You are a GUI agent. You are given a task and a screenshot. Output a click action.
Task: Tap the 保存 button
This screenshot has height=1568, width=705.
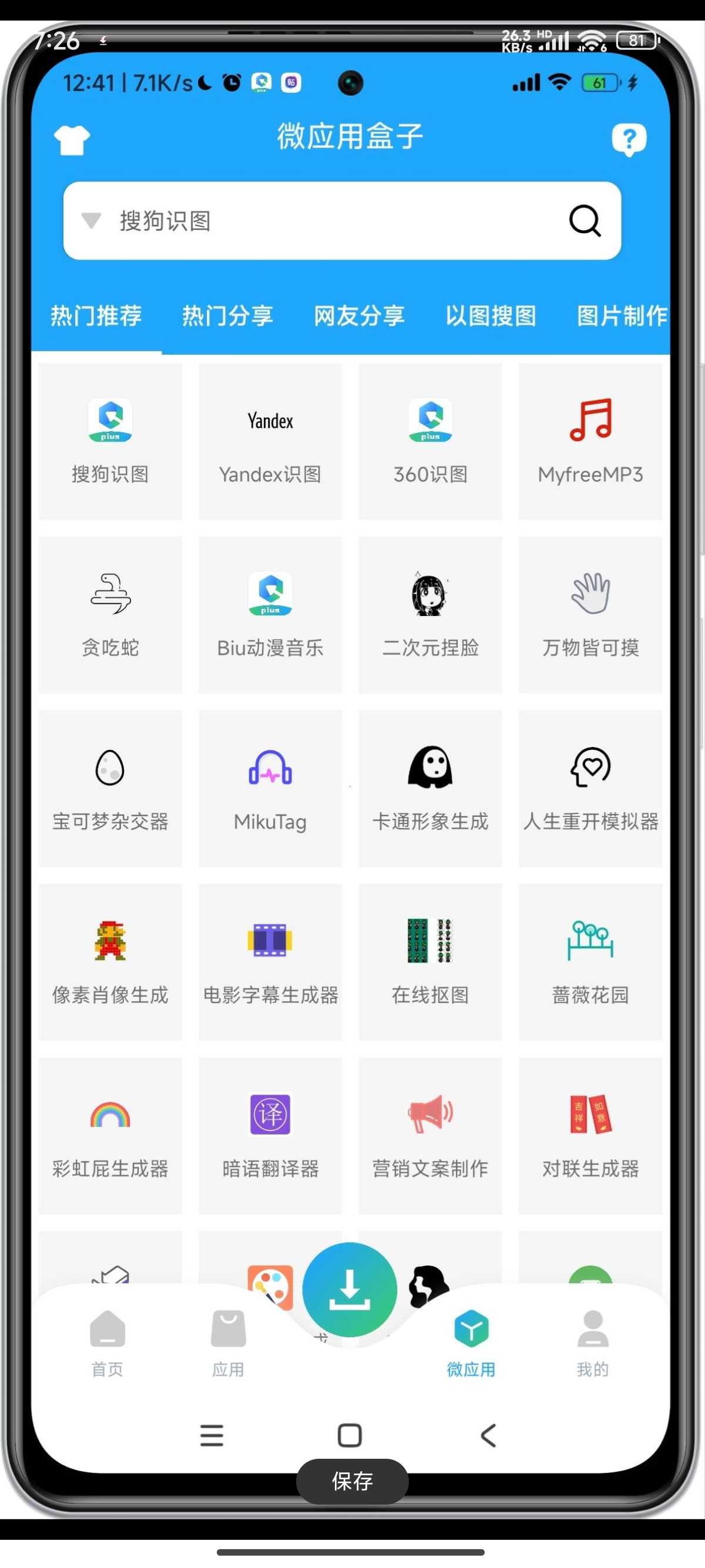(x=352, y=1481)
